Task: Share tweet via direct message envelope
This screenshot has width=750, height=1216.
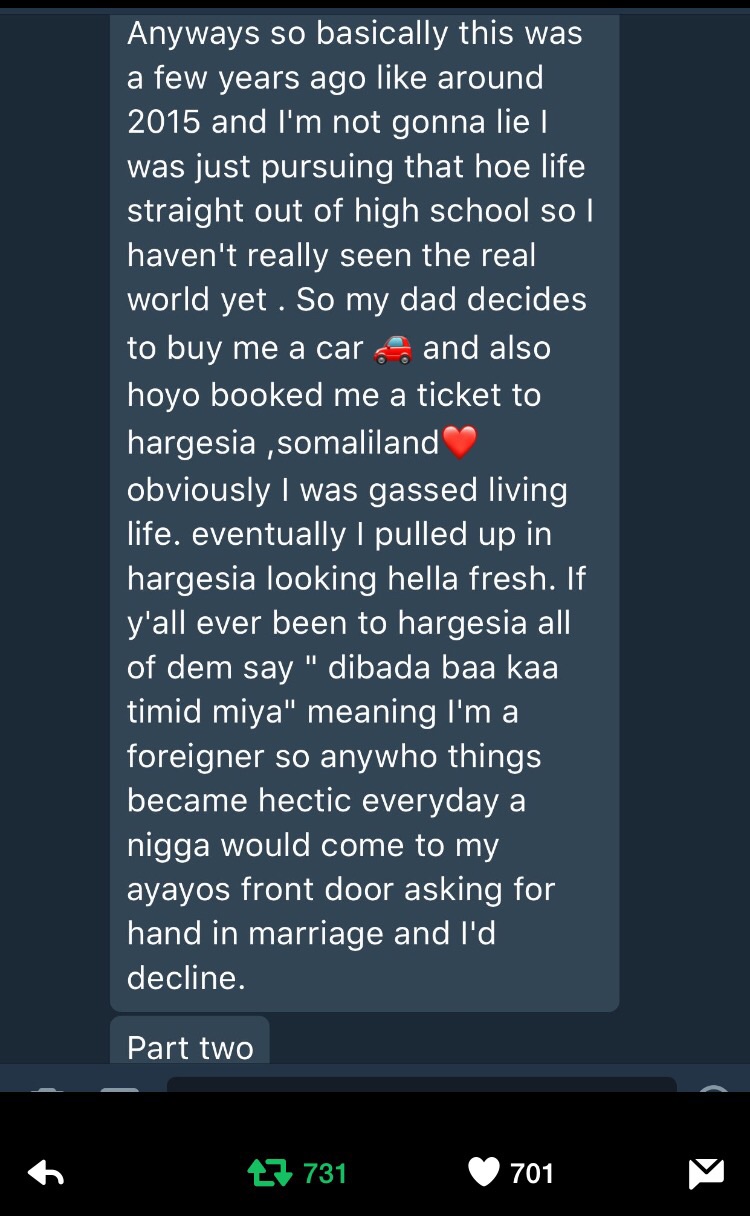Action: [706, 1173]
